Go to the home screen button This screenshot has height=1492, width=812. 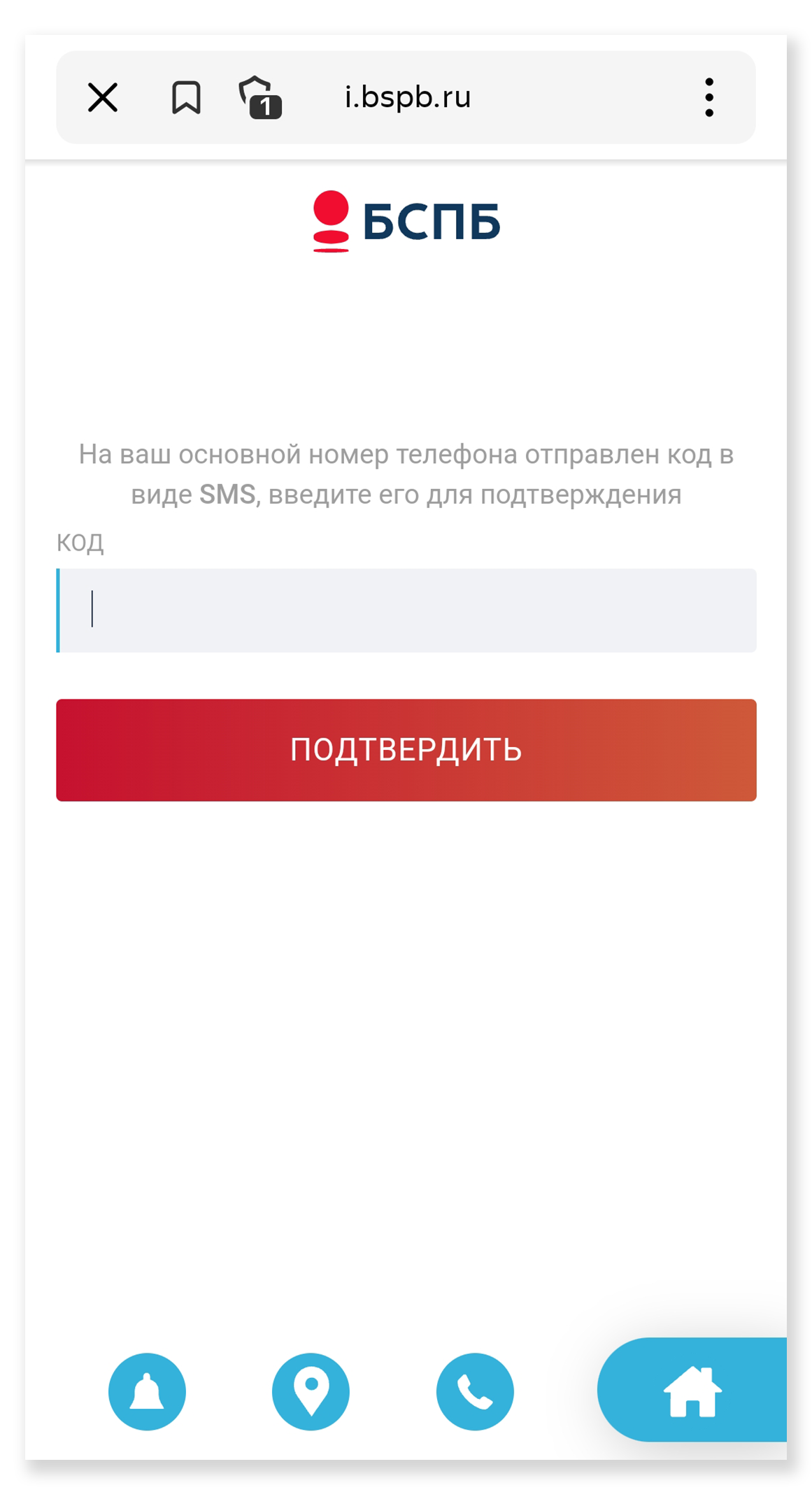coord(692,1391)
